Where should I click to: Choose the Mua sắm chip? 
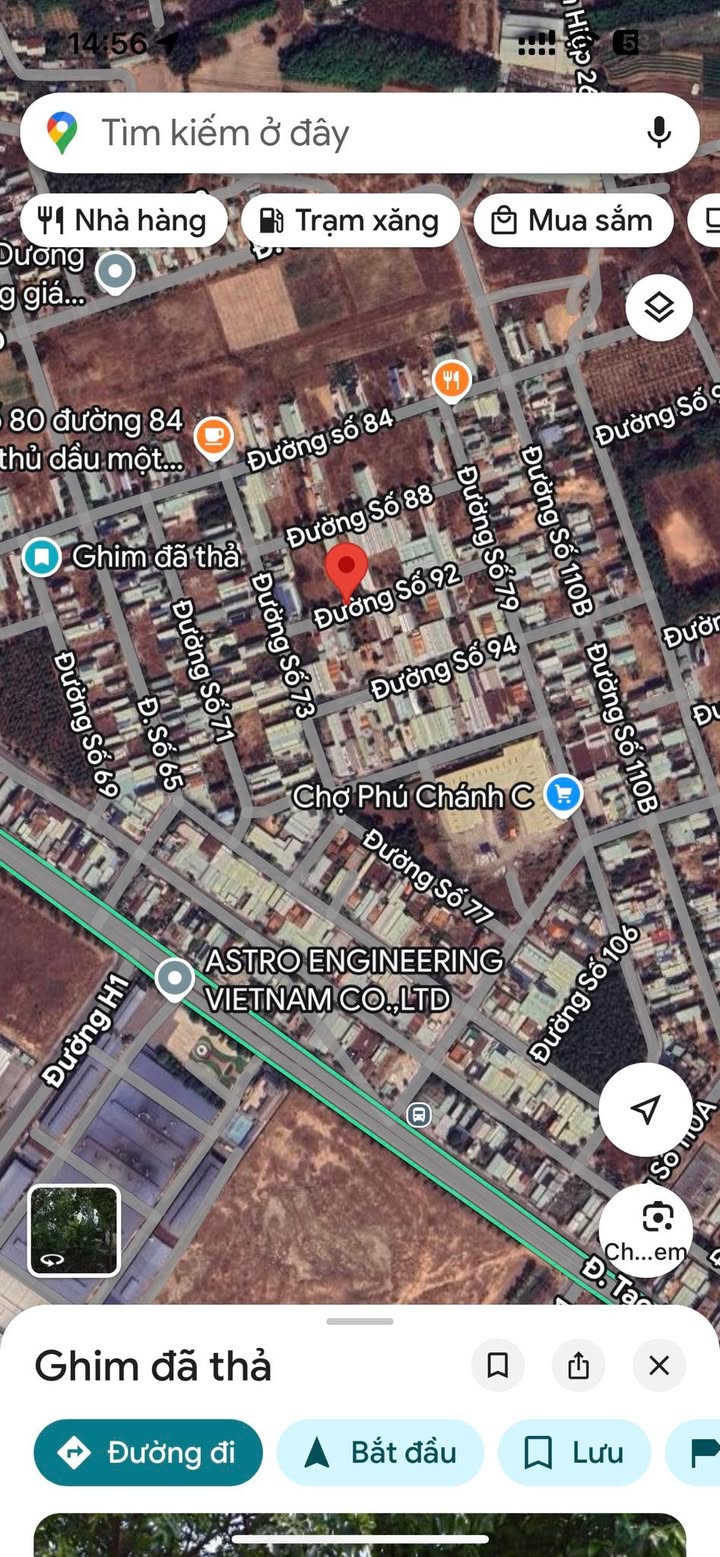click(577, 220)
